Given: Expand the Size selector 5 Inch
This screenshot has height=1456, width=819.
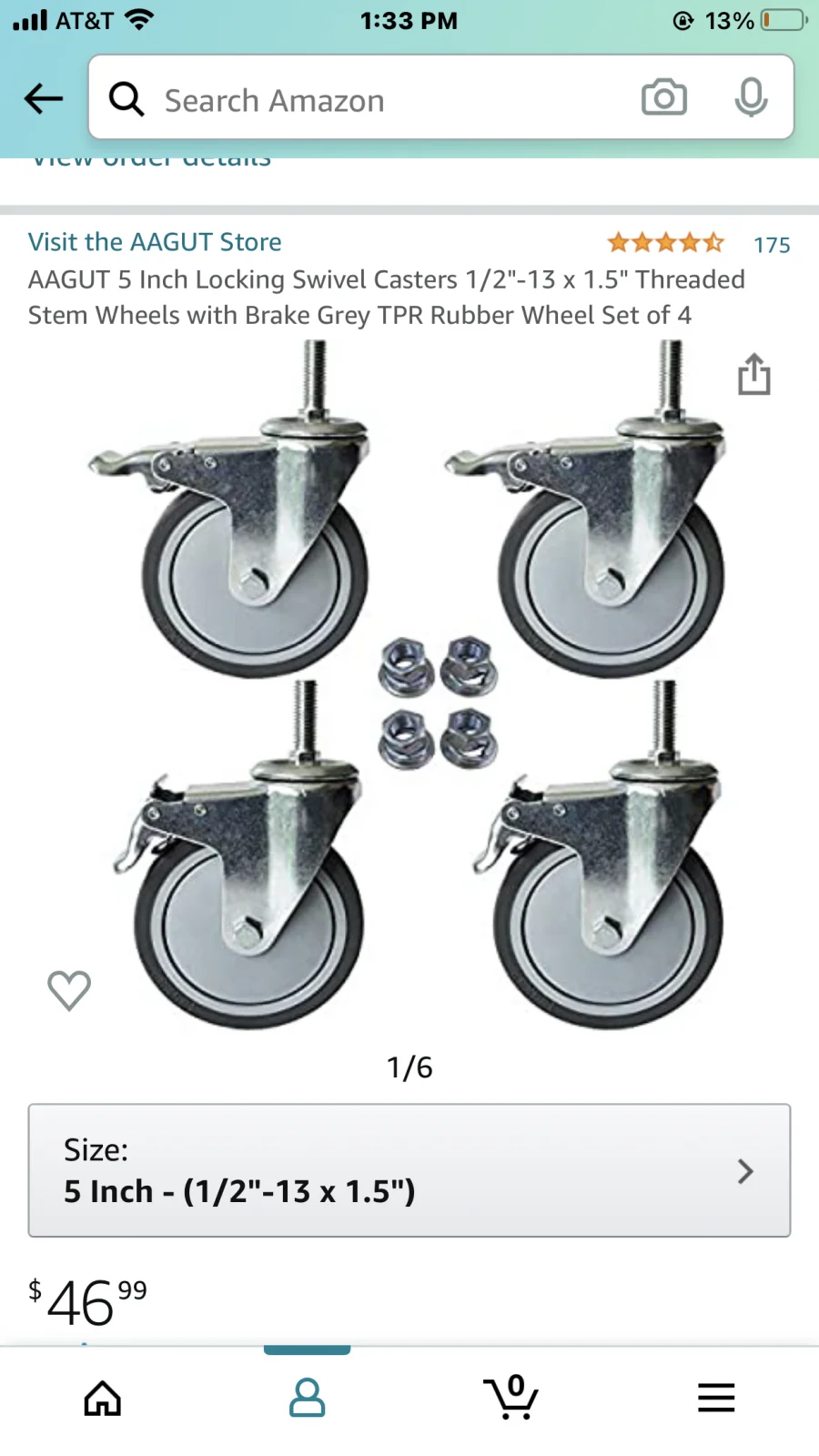Looking at the screenshot, I should point(409,1170).
